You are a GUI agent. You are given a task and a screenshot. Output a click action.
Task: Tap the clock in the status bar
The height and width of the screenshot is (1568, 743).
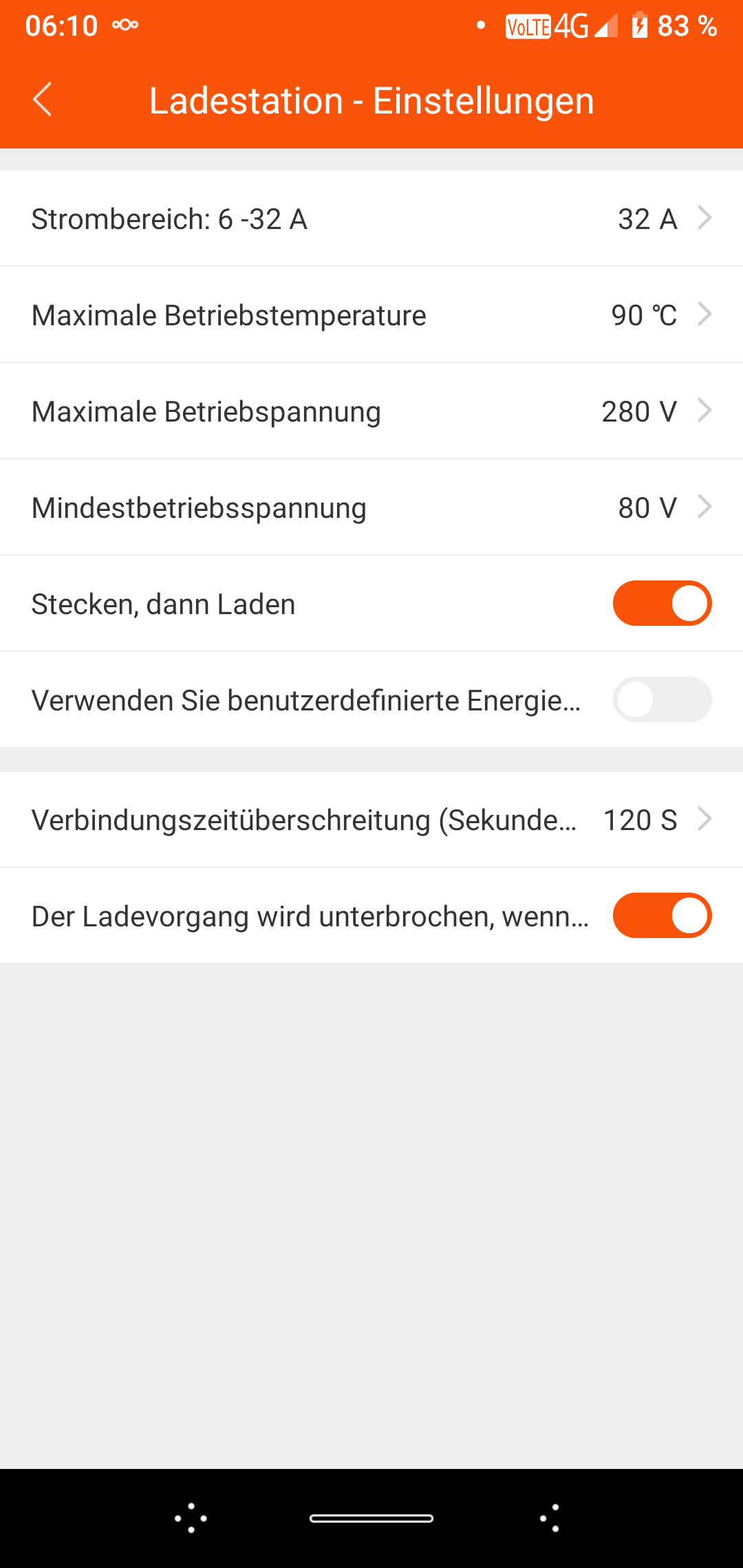coord(62,25)
